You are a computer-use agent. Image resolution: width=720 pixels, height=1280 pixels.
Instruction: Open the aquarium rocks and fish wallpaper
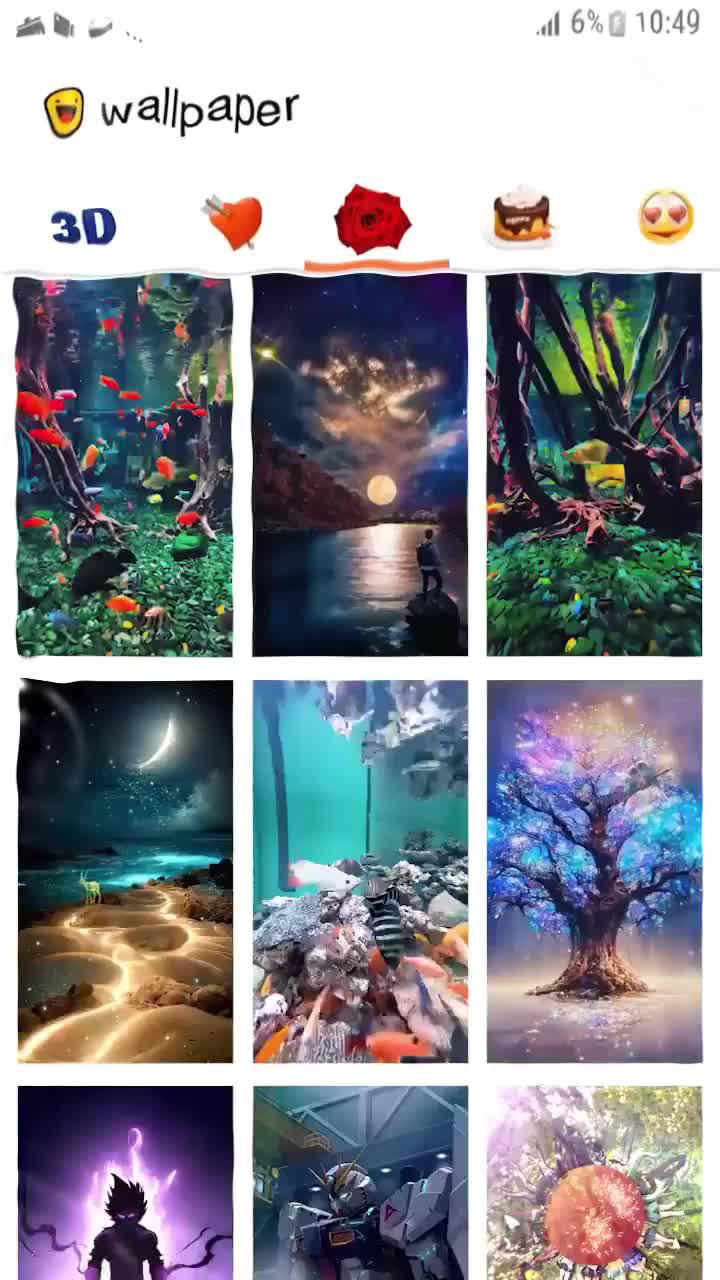click(360, 871)
